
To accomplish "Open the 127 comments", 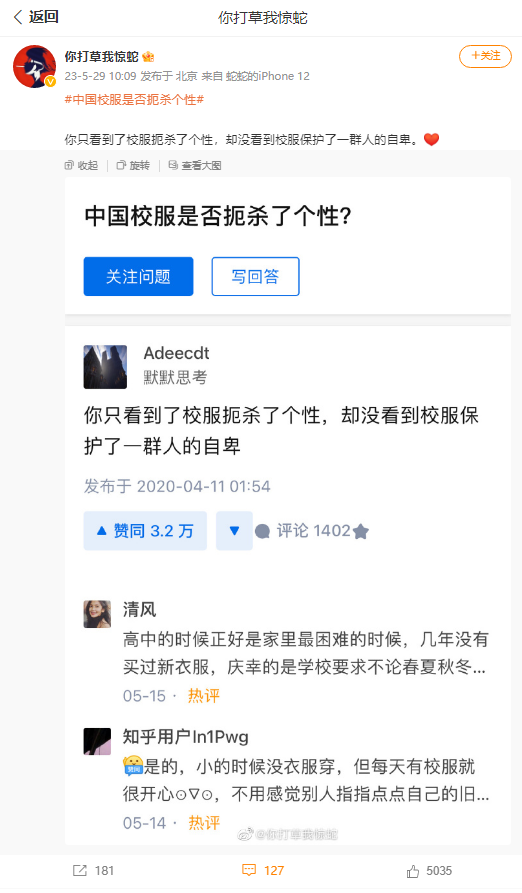I will pos(263,870).
